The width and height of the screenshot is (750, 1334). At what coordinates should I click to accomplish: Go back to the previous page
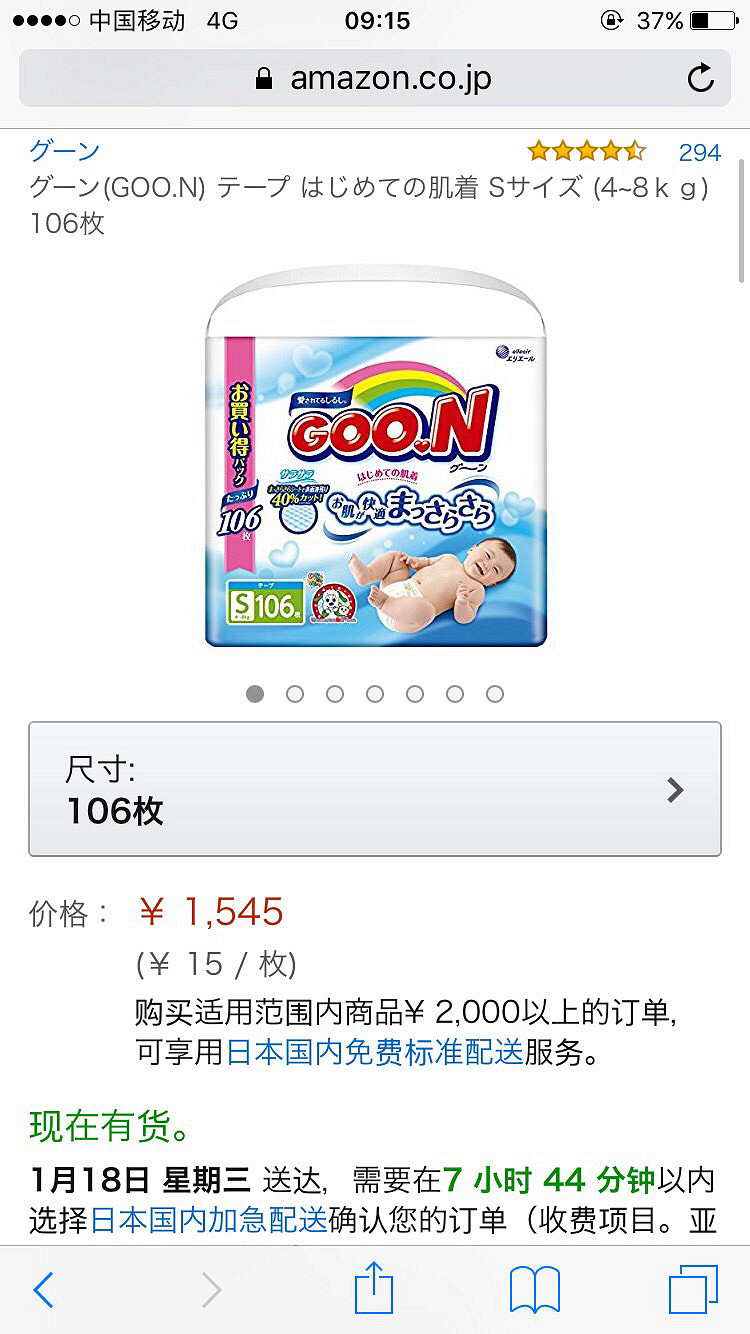pyautogui.click(x=43, y=1290)
